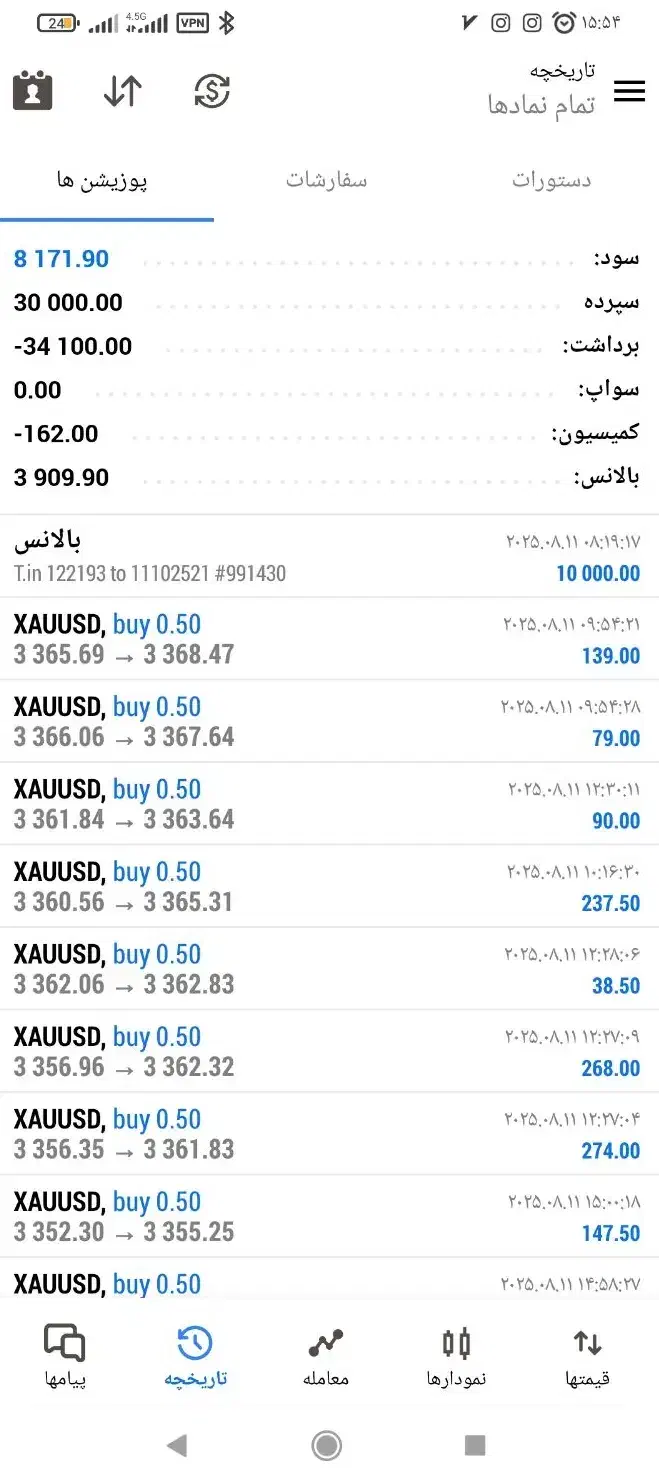Open the پیامها messages tab
Image resolution: width=659 pixels, height=1470 pixels.
point(65,1357)
